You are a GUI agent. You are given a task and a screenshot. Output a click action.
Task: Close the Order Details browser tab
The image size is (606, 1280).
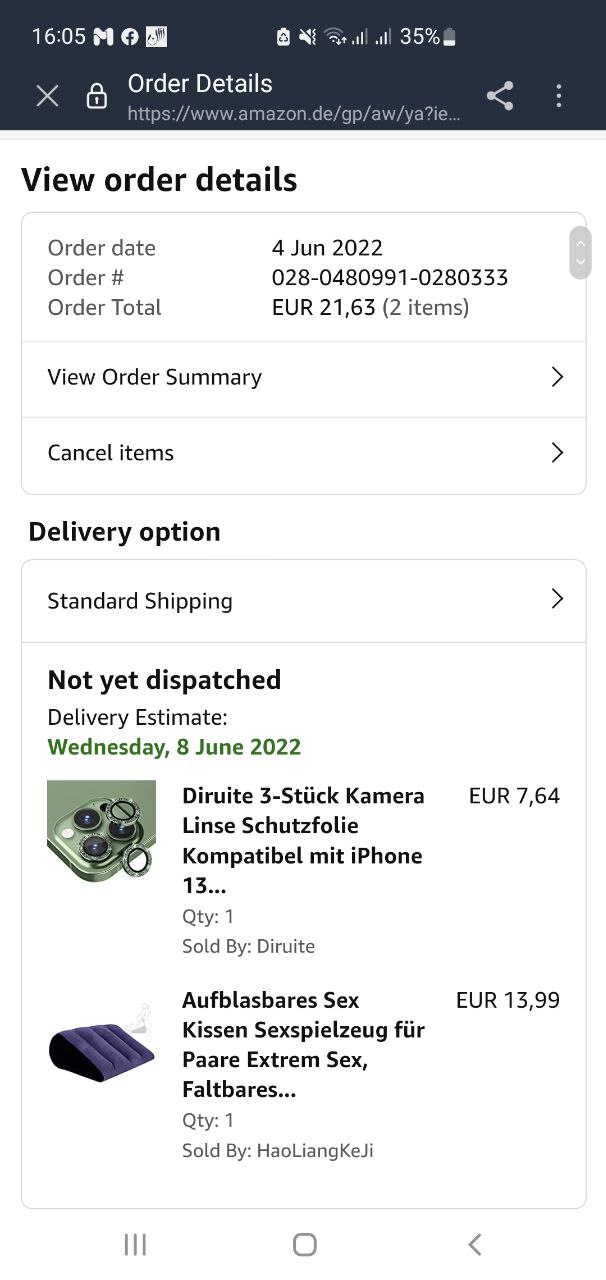pyautogui.click(x=47, y=96)
